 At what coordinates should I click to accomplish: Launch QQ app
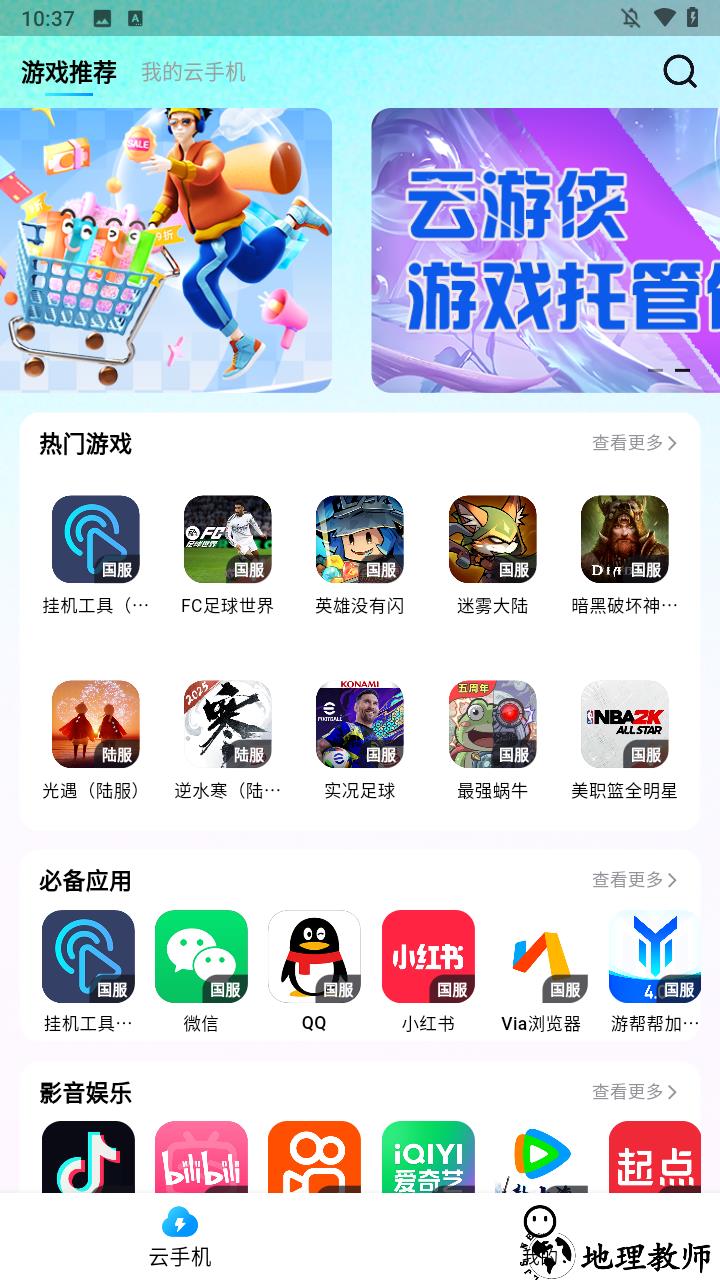point(314,956)
